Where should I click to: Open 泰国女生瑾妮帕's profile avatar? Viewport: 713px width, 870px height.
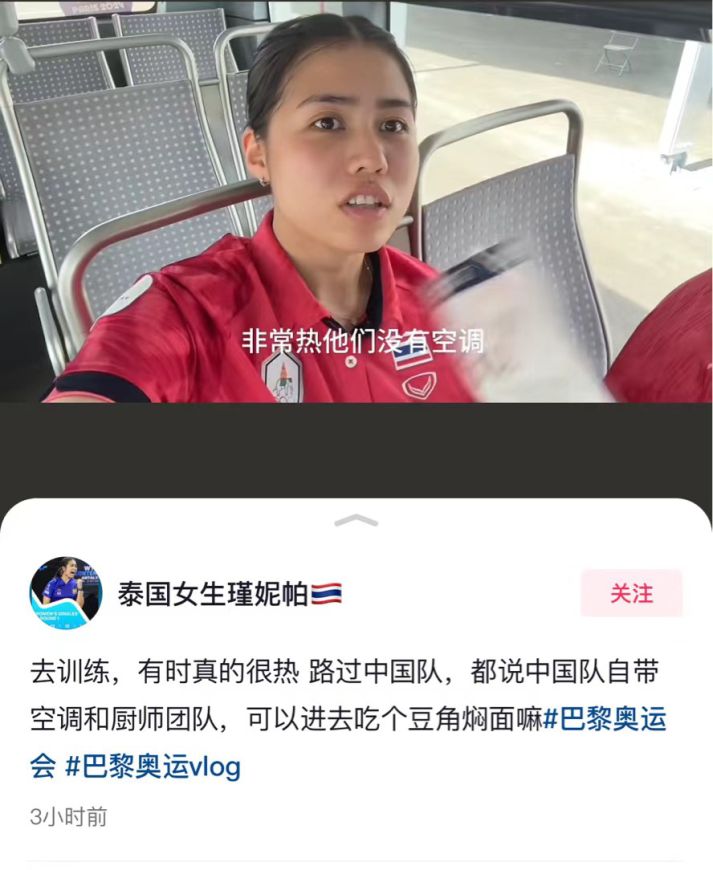pos(66,593)
